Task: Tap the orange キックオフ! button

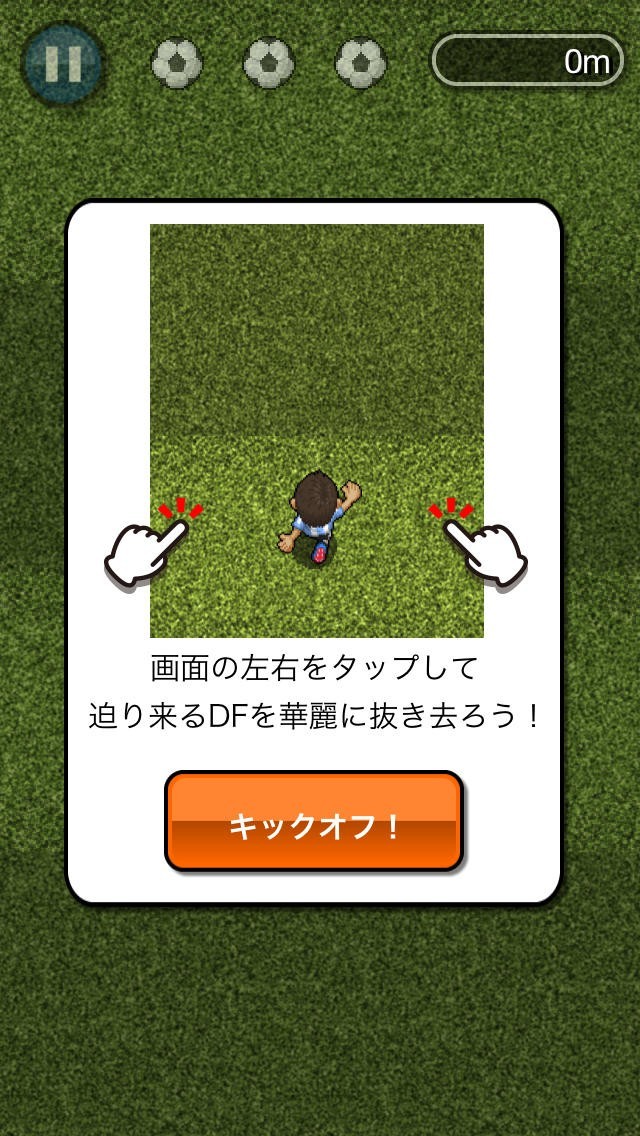Action: click(314, 820)
